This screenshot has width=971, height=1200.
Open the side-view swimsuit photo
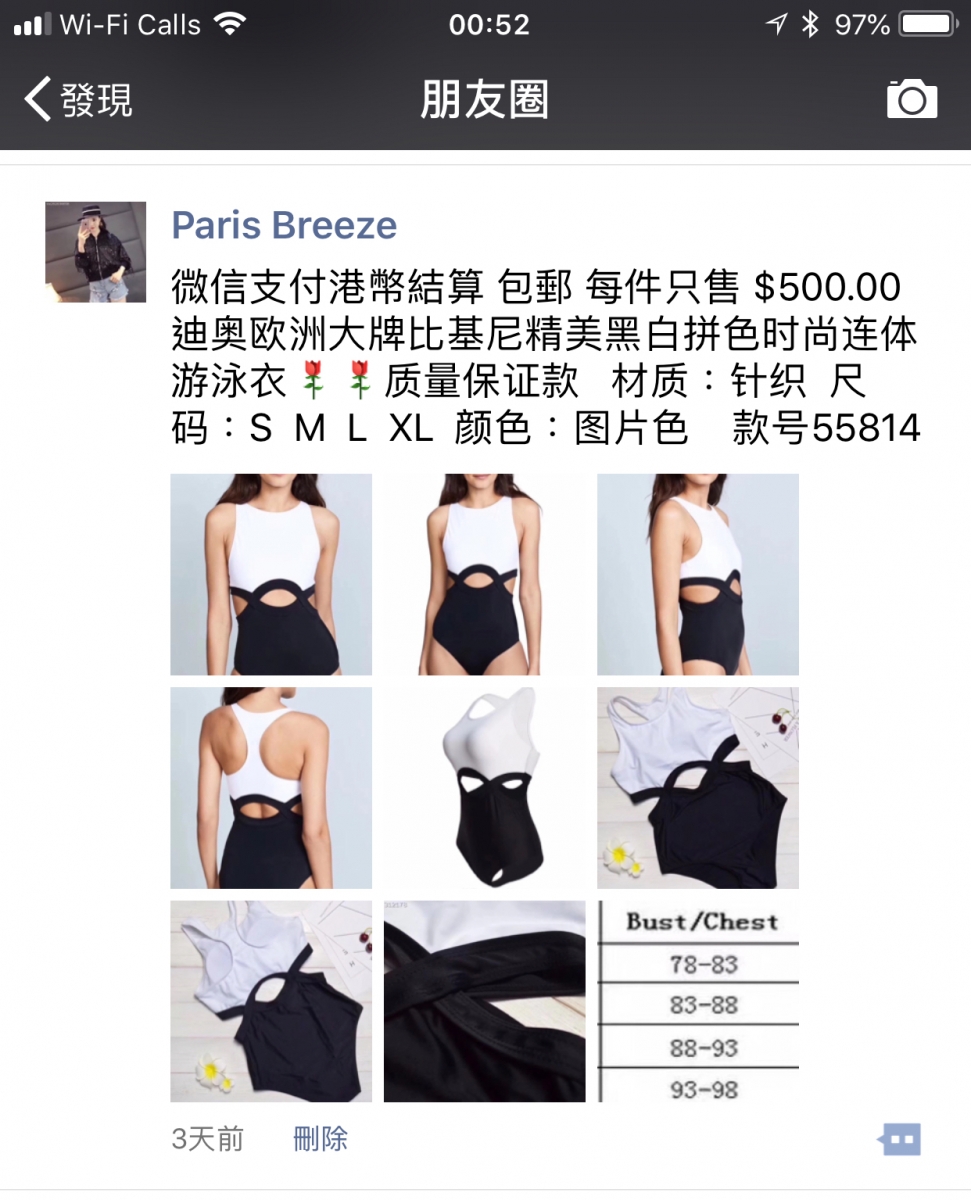[x=698, y=574]
